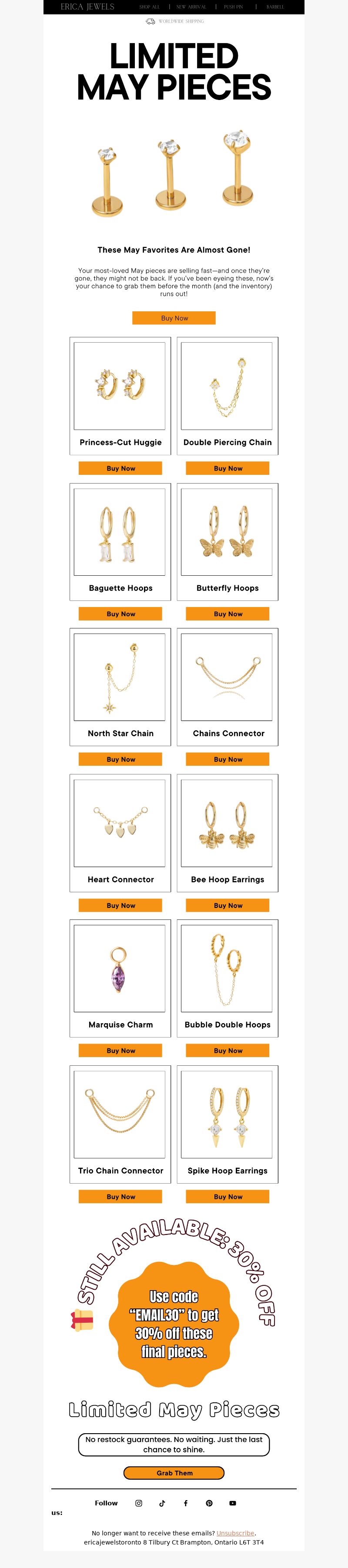Go to Push Pin category
Viewport: 348px width, 1568px height.
(x=233, y=7)
